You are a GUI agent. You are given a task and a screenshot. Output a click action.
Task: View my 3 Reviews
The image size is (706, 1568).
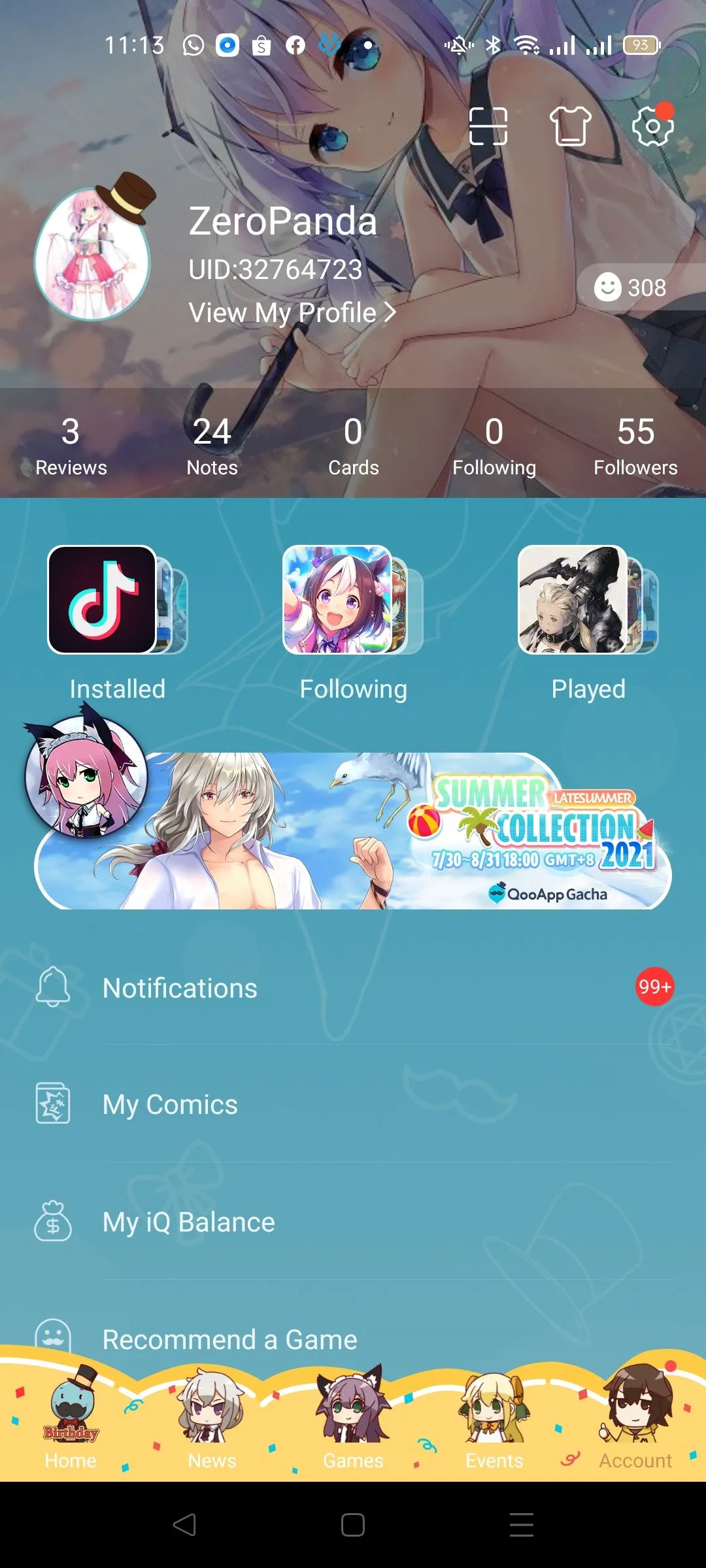[71, 446]
